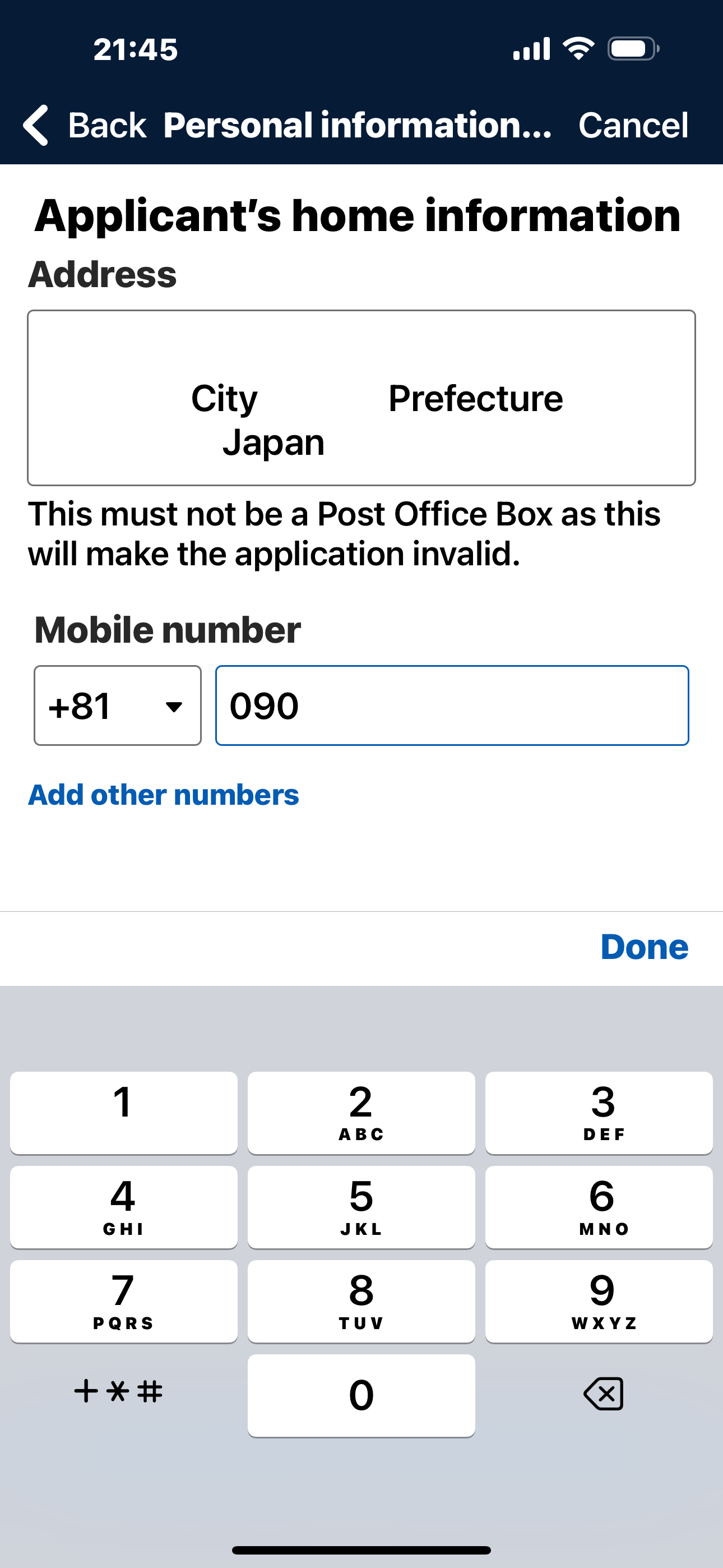723x1568 pixels.
Task: Focus the mobile number field
Action: (x=452, y=705)
